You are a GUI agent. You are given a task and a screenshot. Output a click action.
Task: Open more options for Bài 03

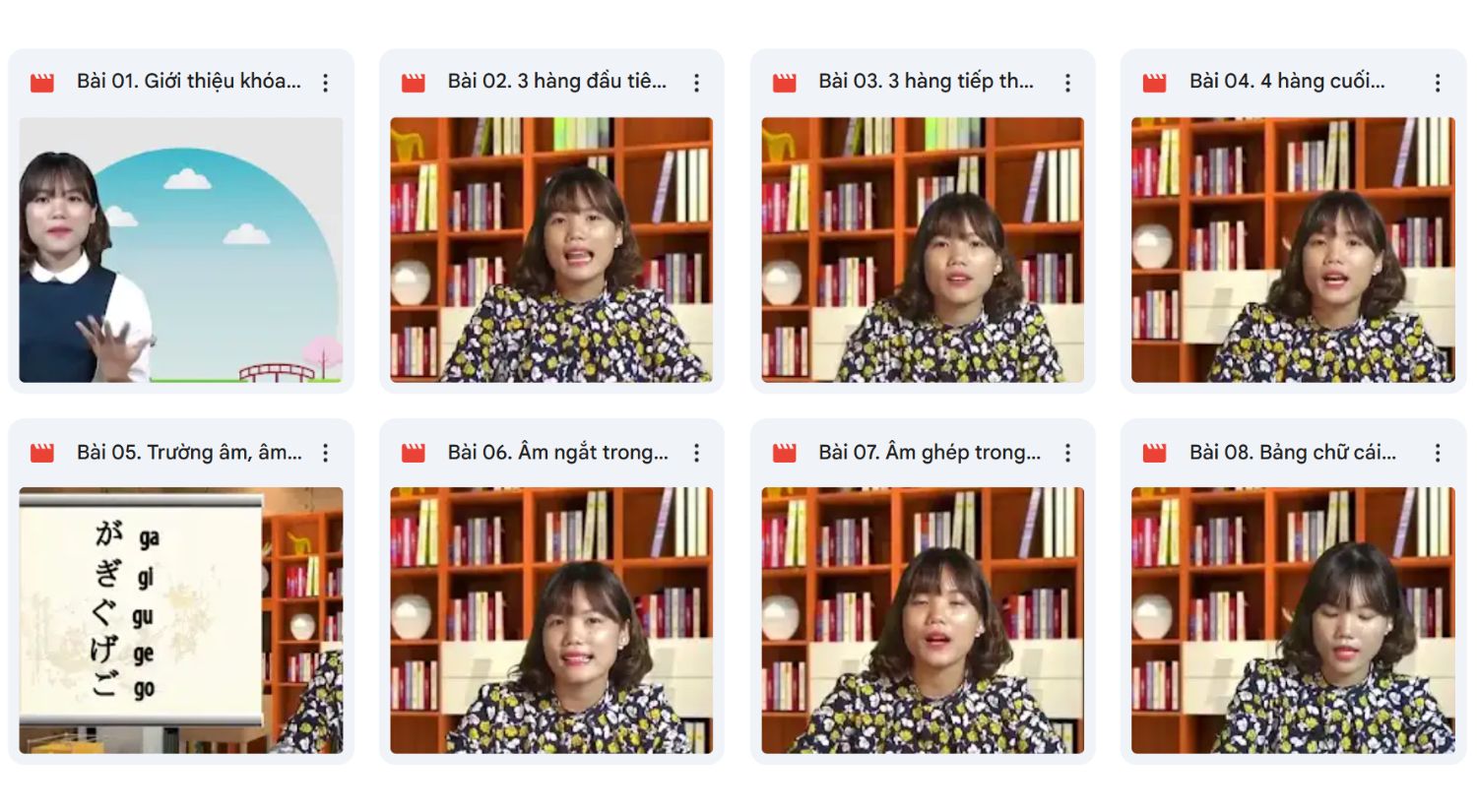pos(1067,83)
